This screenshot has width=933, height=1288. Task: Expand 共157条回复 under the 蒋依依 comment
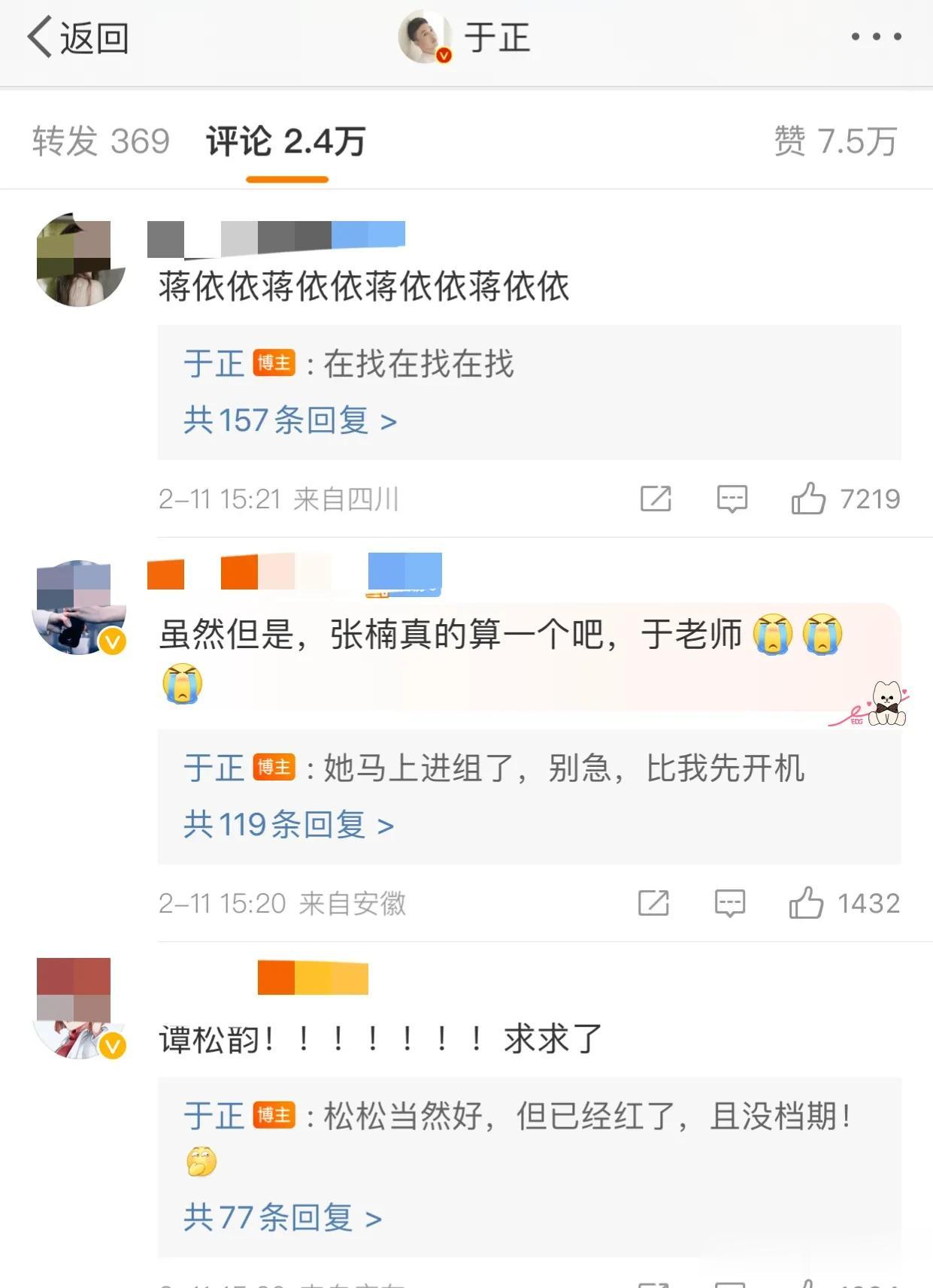tap(289, 420)
